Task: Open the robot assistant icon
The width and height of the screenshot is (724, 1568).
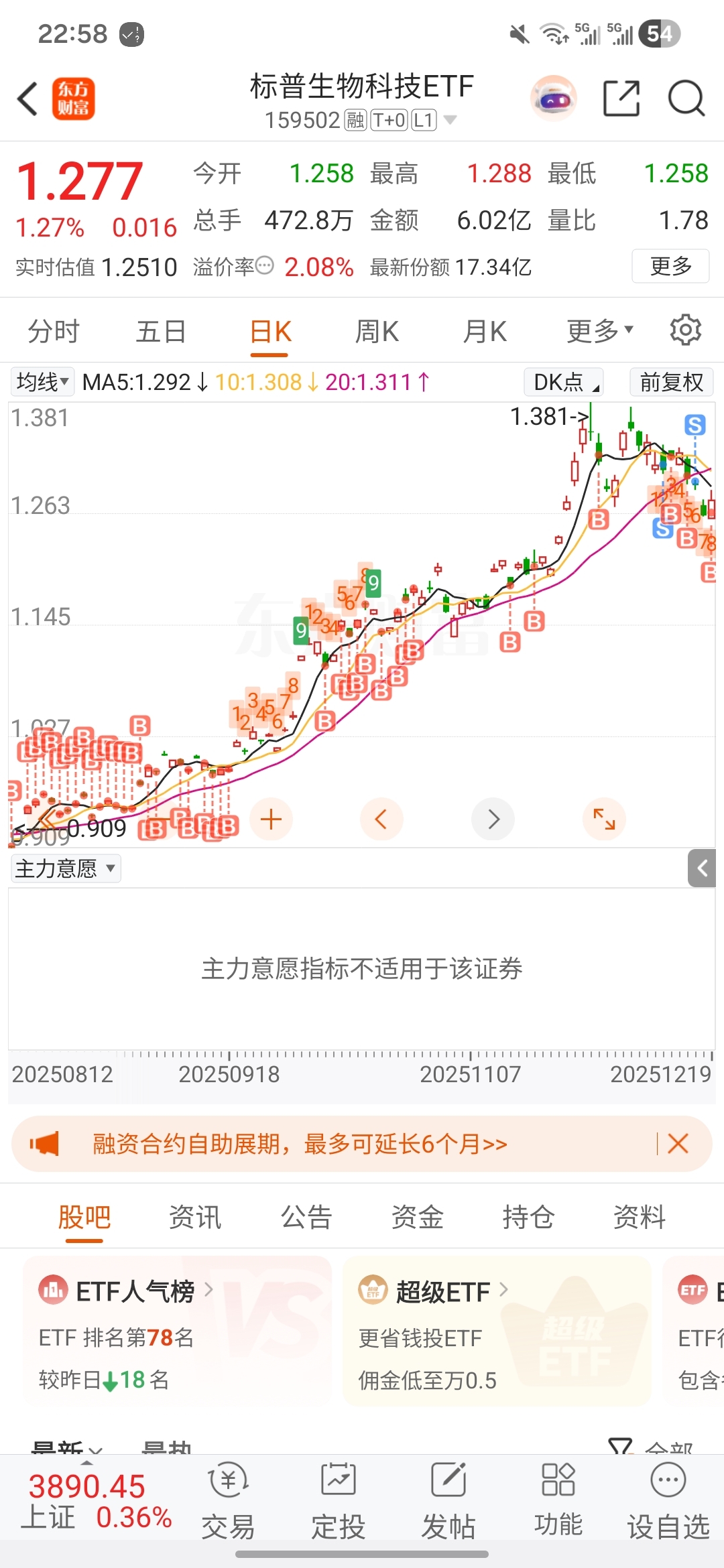Action: (x=553, y=99)
